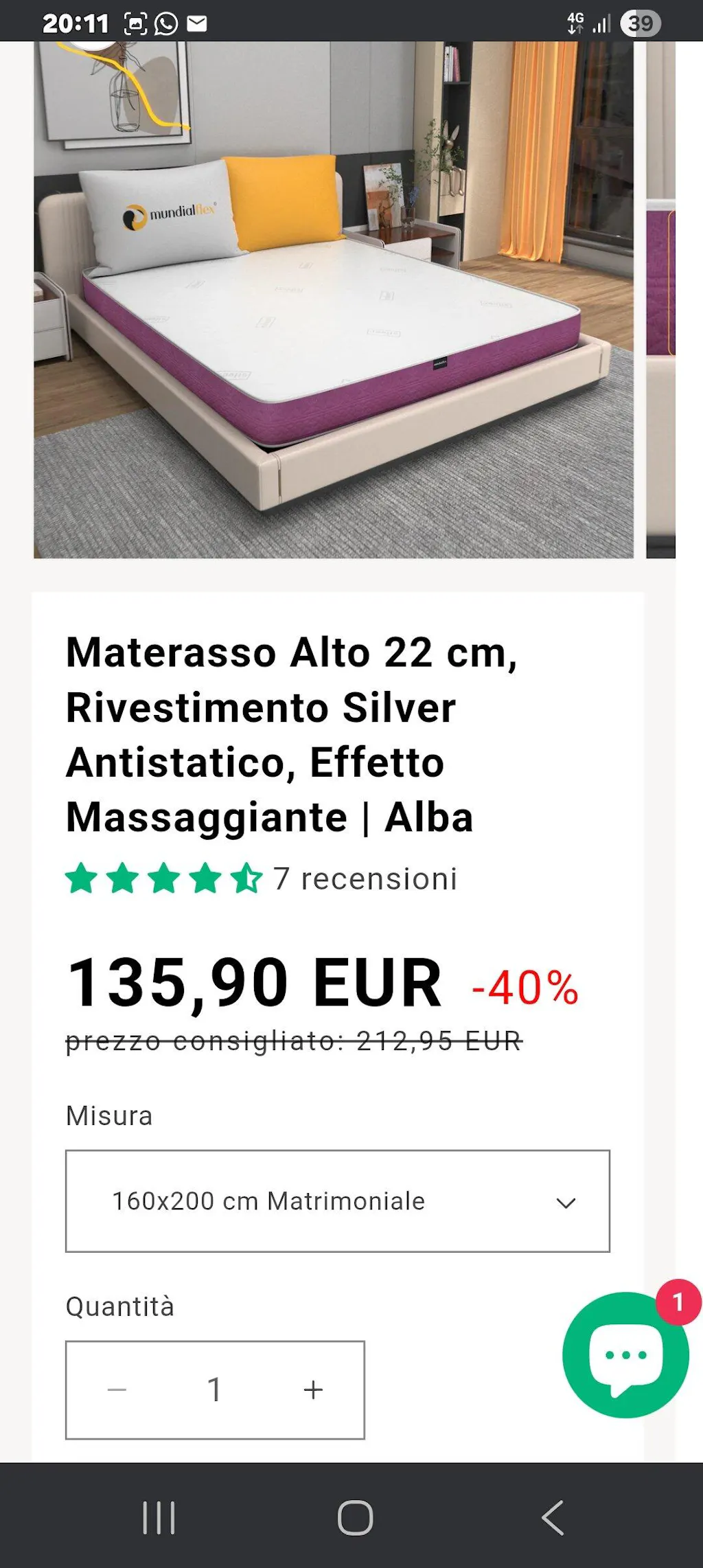The width and height of the screenshot is (703, 1568).
Task: Expand the Misura size dropdown
Action: pyautogui.click(x=337, y=1201)
